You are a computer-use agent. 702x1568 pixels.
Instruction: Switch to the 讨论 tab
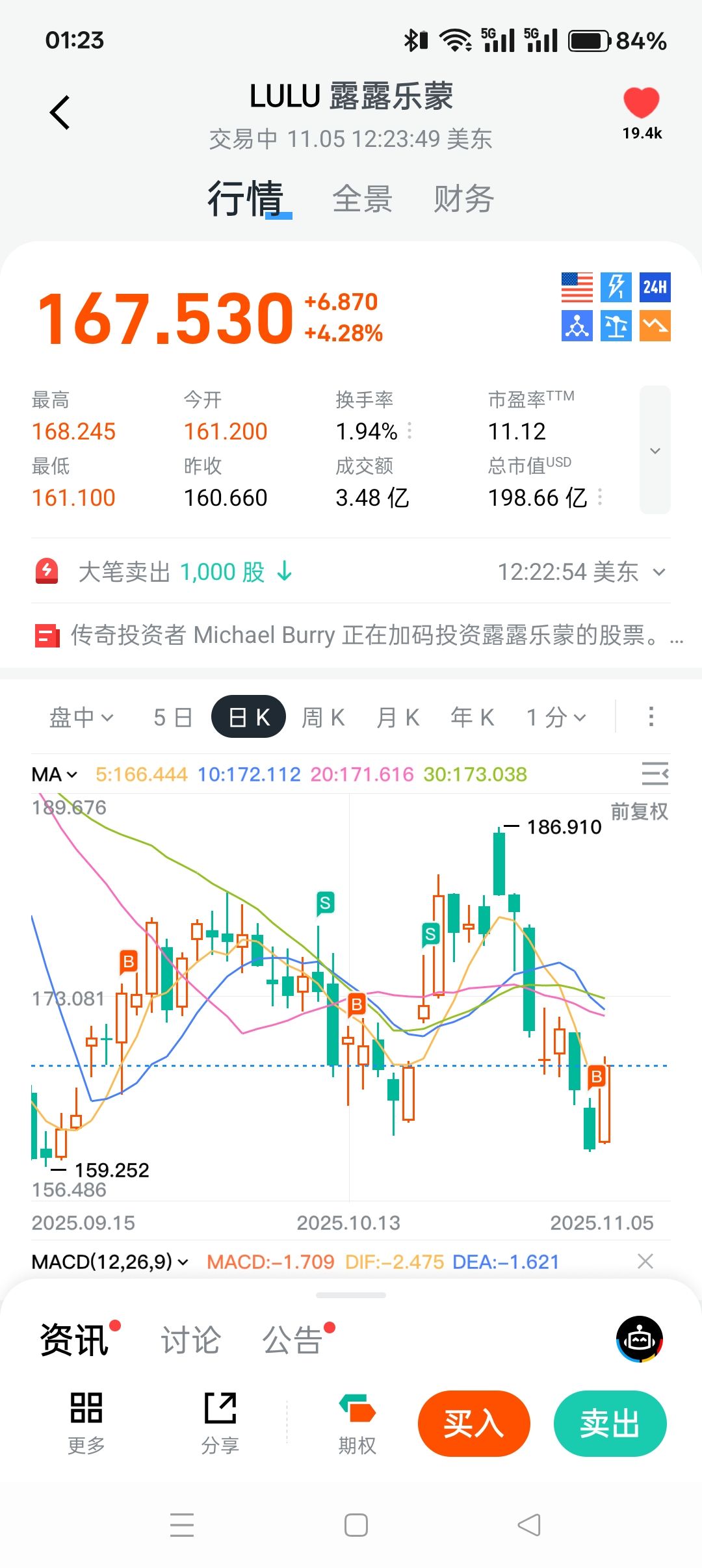[190, 1340]
